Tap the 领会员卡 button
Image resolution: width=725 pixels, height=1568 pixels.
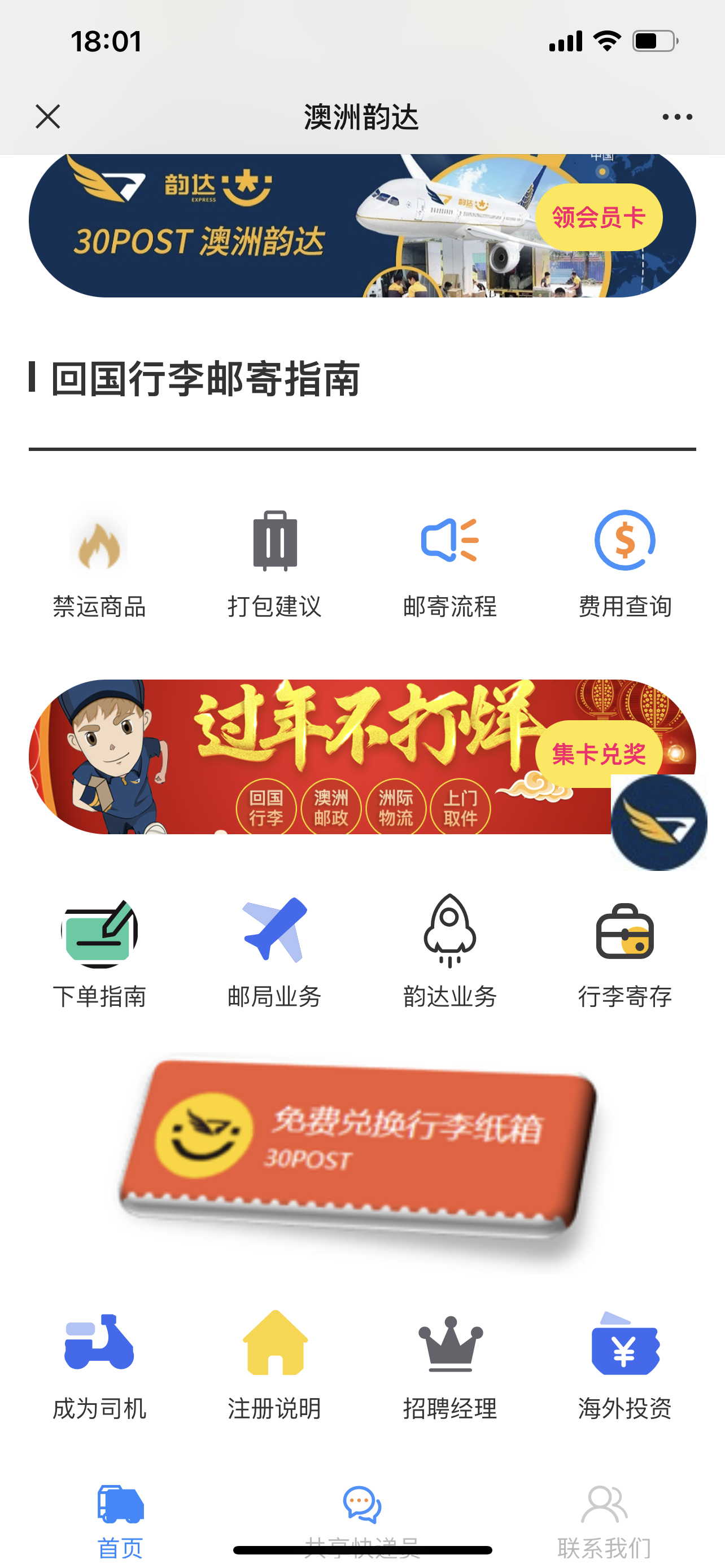click(599, 217)
